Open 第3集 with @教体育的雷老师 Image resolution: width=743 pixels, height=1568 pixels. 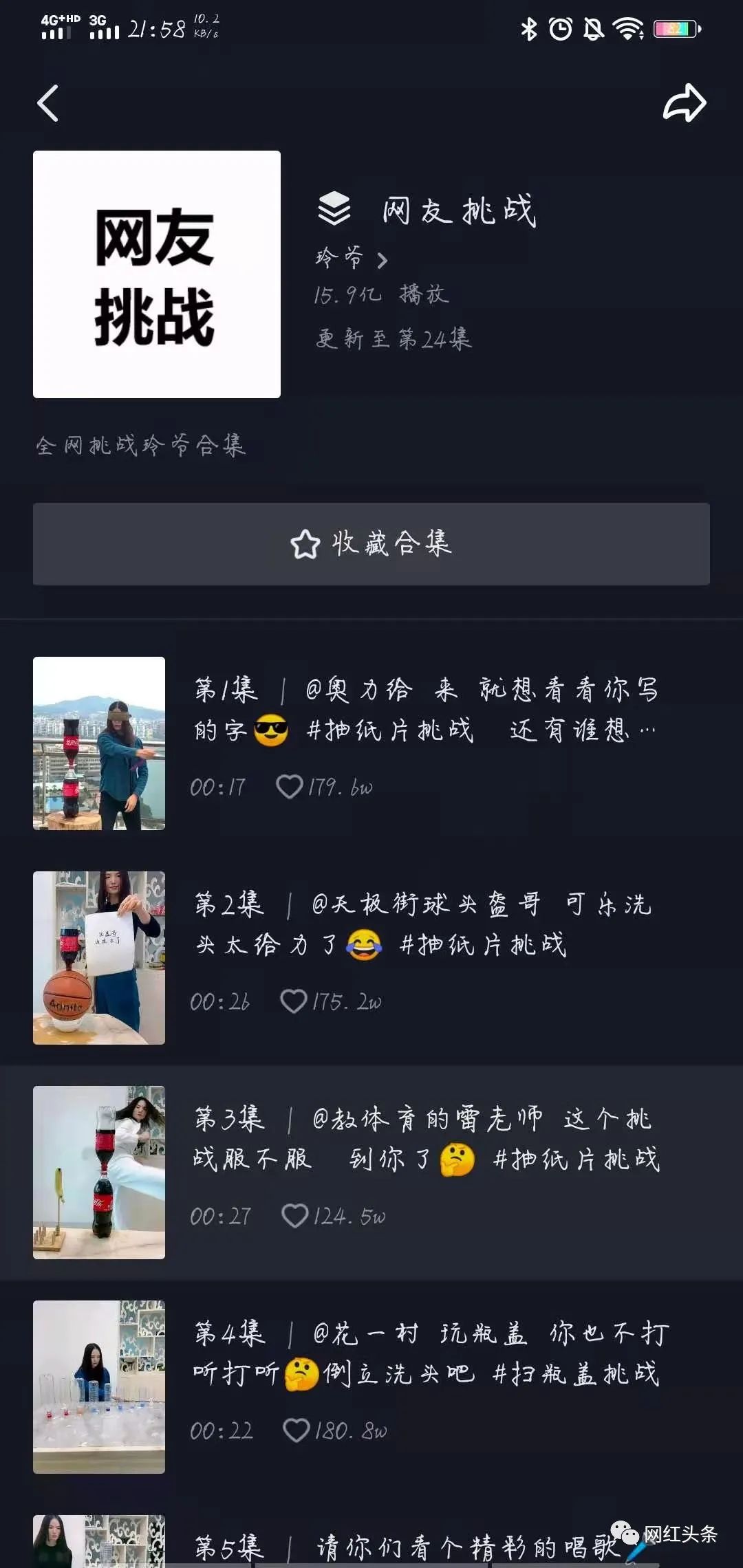(x=425, y=1138)
